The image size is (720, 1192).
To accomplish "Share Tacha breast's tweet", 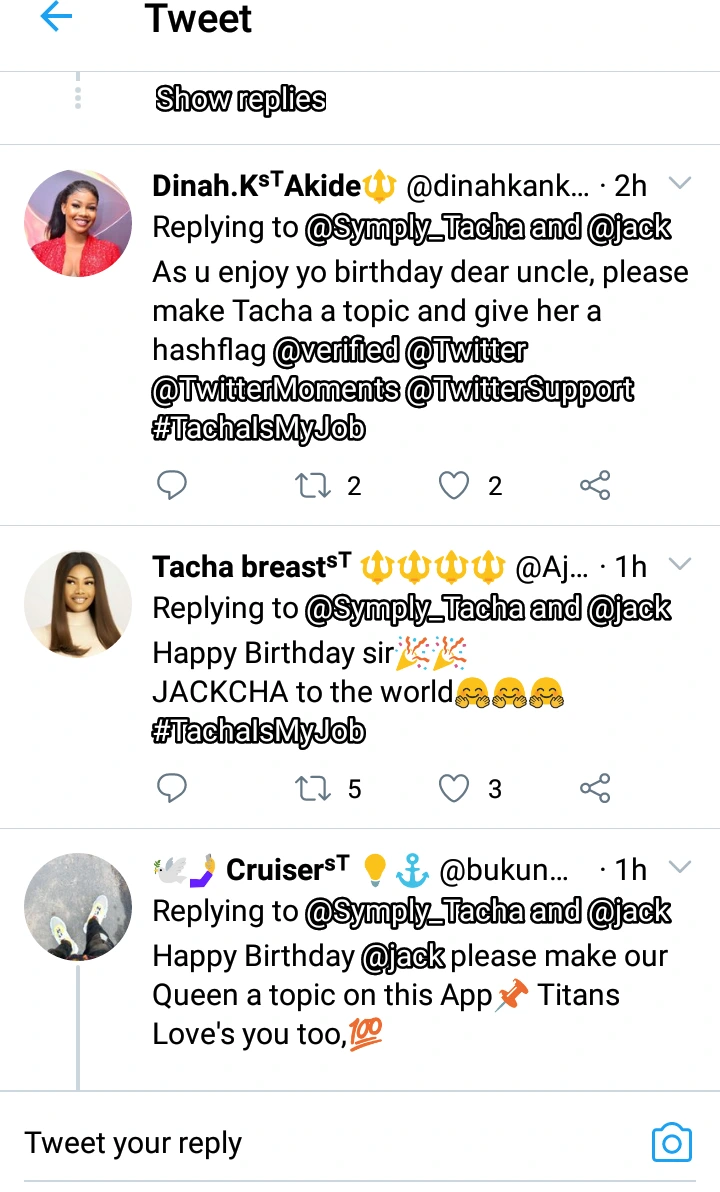I will click(x=595, y=789).
